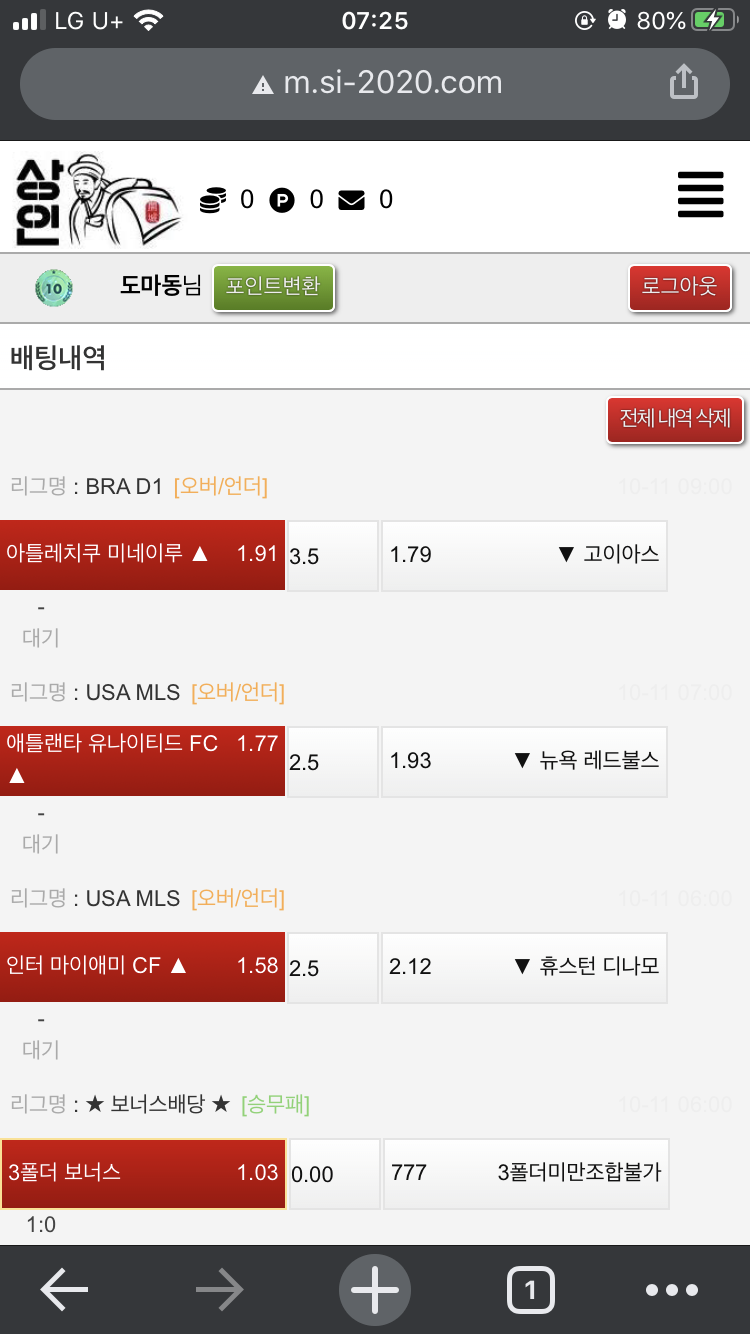Select 애틀랜타 유나이티드 FC over bet

point(142,760)
